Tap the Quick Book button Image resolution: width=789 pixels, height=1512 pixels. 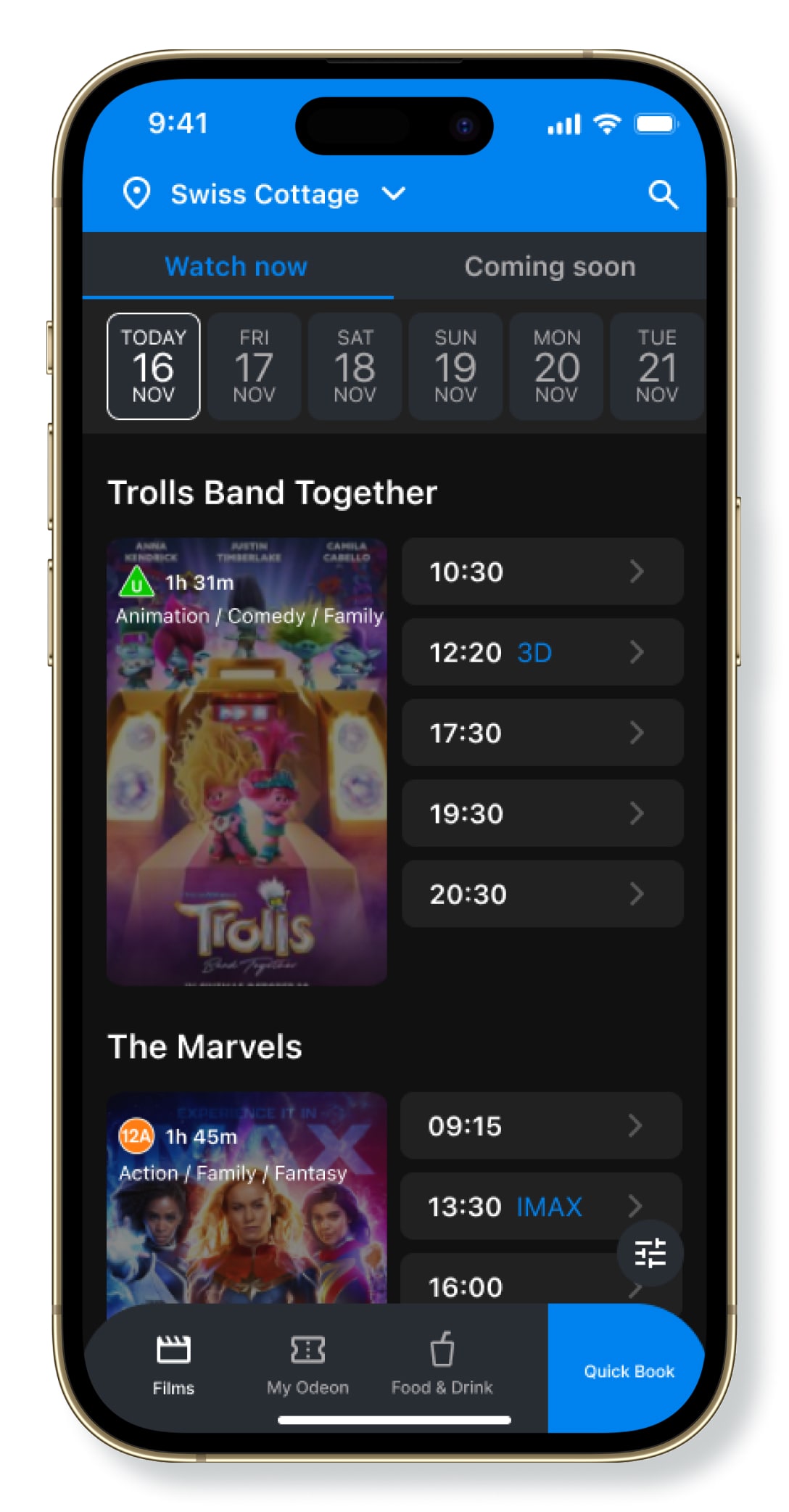click(x=628, y=1370)
